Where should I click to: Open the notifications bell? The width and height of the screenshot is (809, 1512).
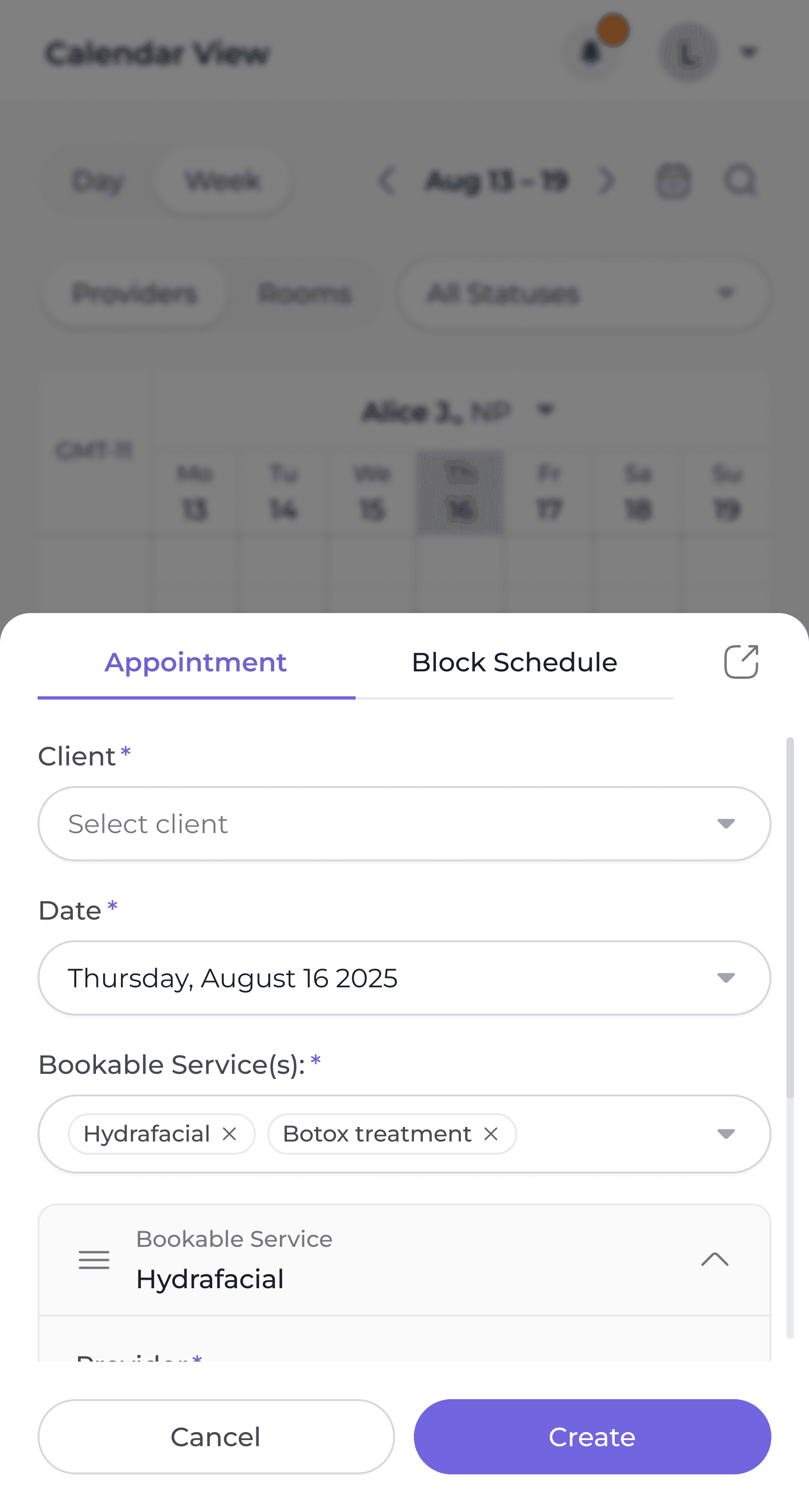click(590, 53)
